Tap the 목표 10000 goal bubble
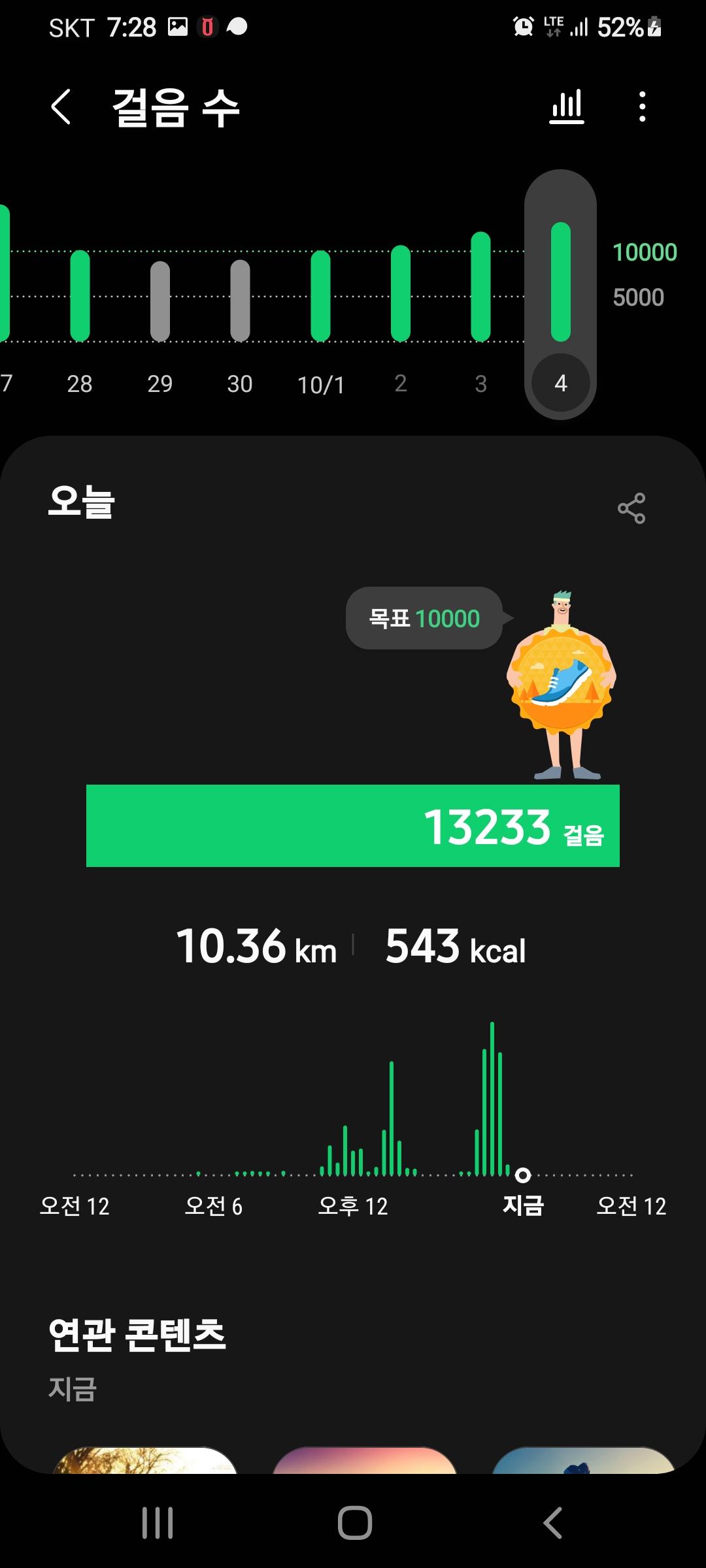The image size is (706, 1568). click(x=424, y=618)
